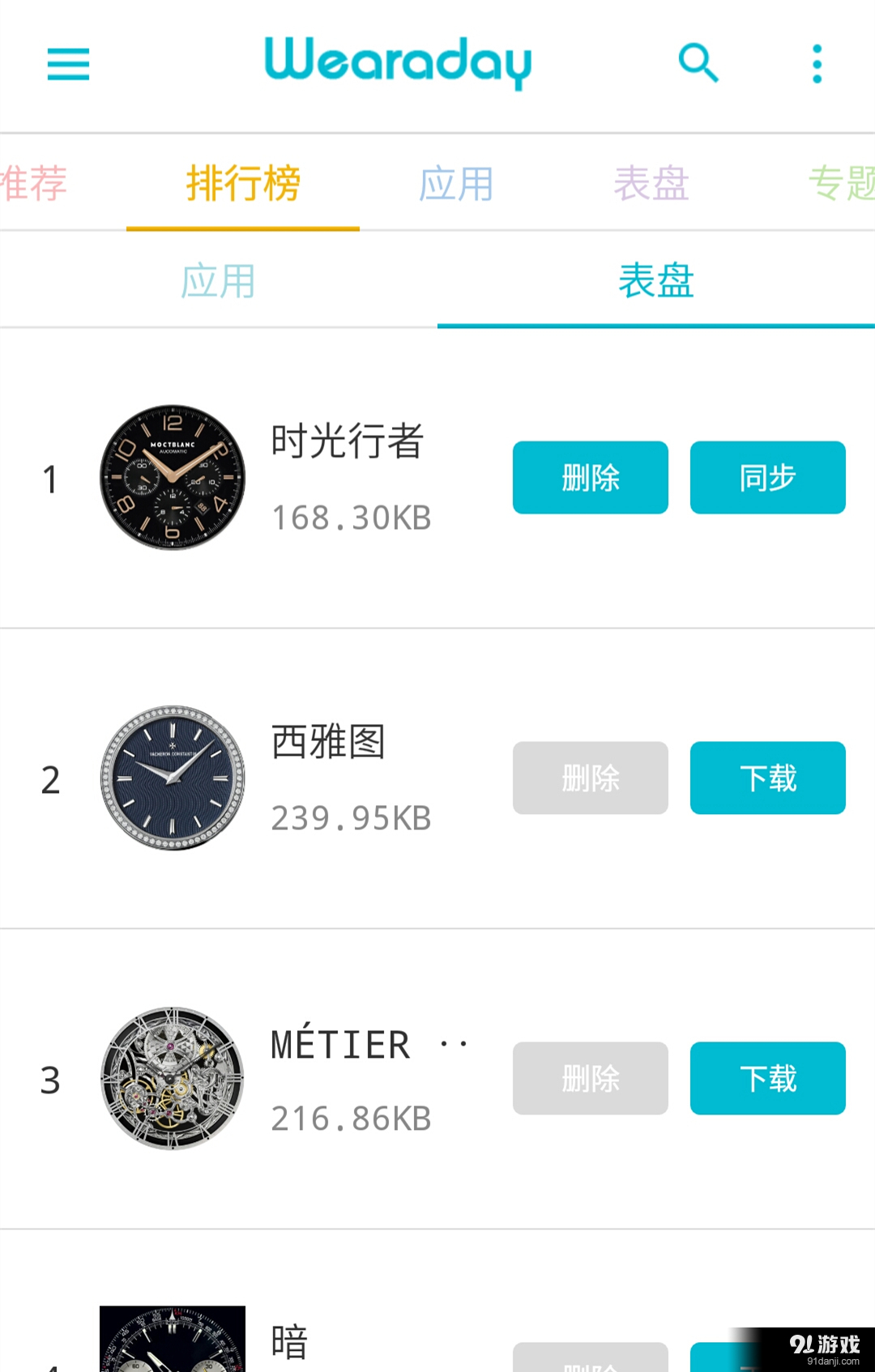This screenshot has height=1372, width=875.
Task: Select the 表盘 ranking sub-tab
Action: click(655, 280)
